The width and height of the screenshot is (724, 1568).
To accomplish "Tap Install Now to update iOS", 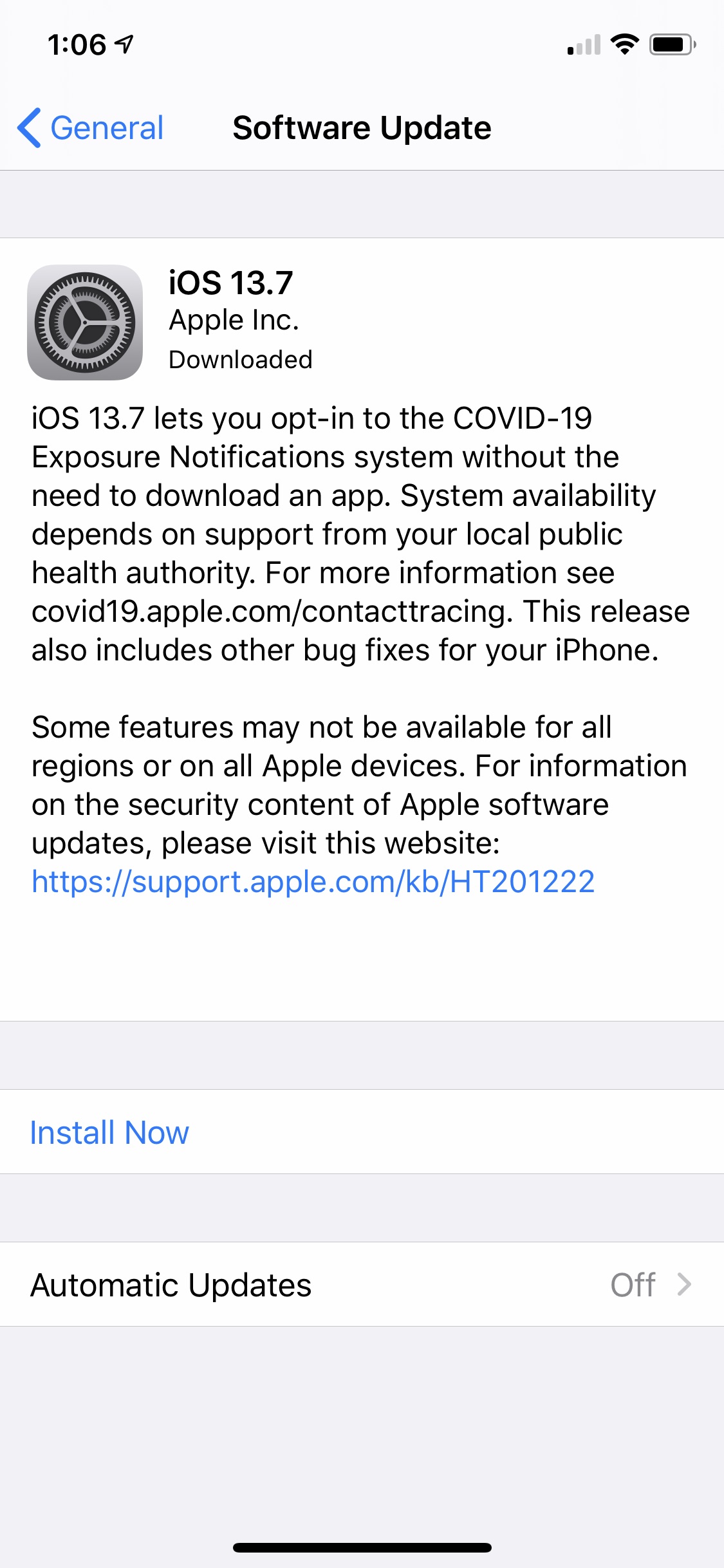I will coord(109,1132).
